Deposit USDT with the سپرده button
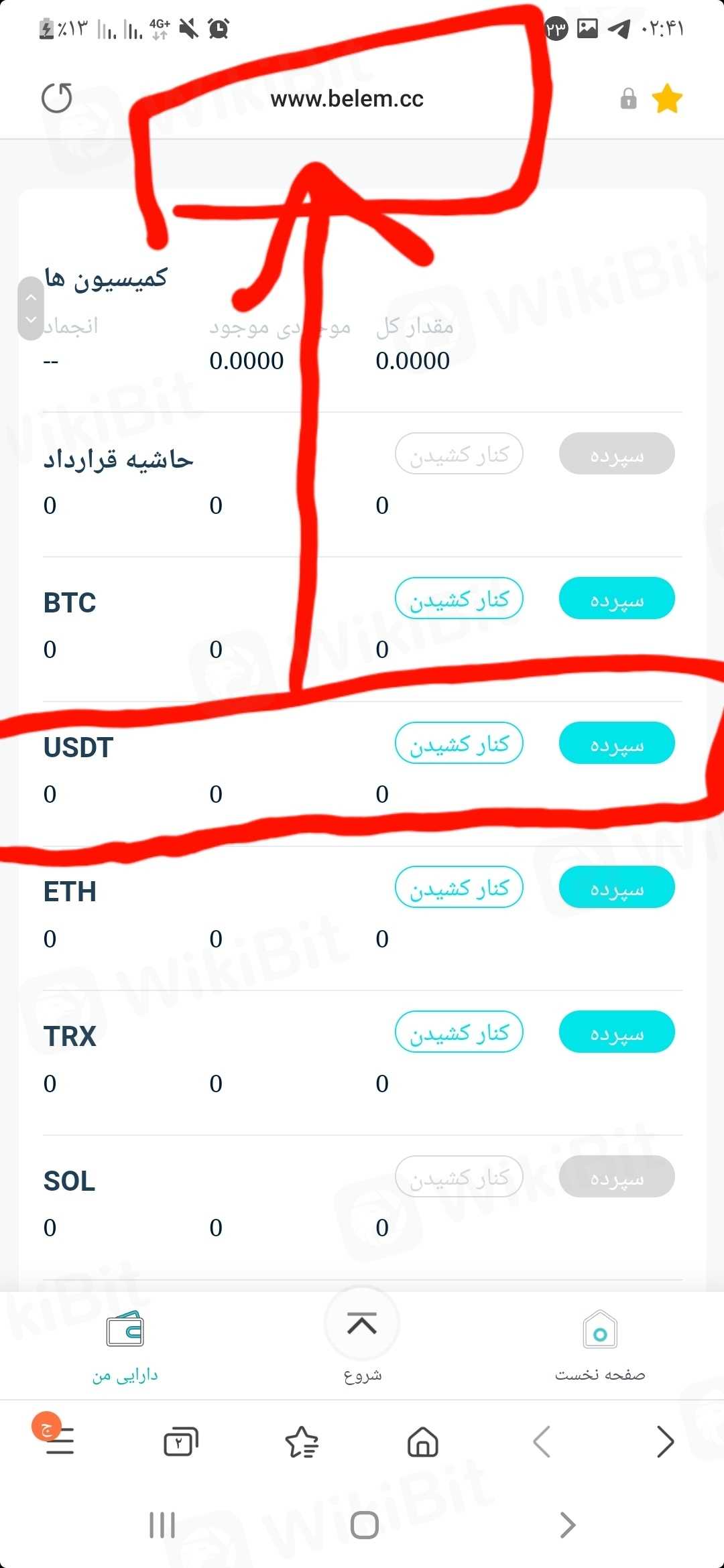Screen dimensions: 724x1568 [616, 743]
